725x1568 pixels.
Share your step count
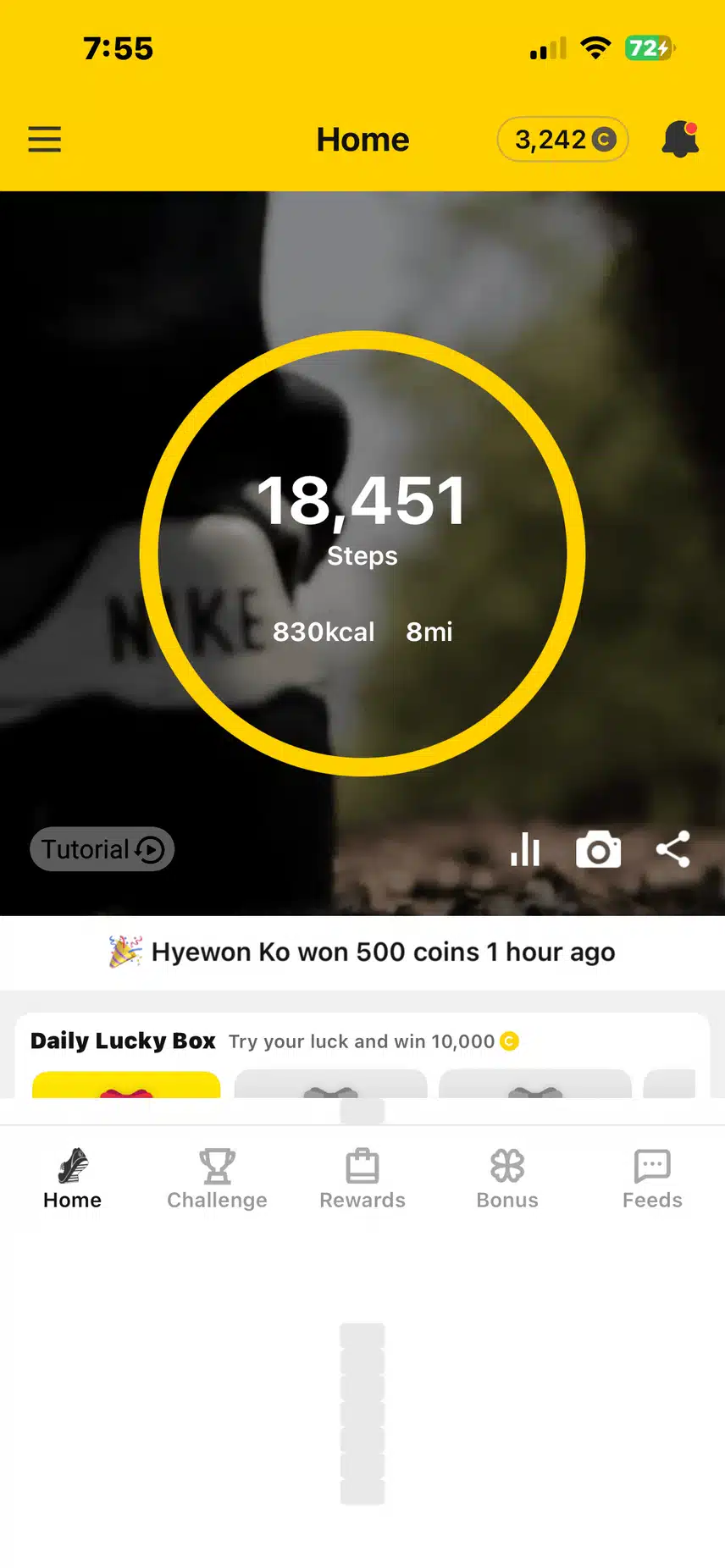tap(673, 849)
